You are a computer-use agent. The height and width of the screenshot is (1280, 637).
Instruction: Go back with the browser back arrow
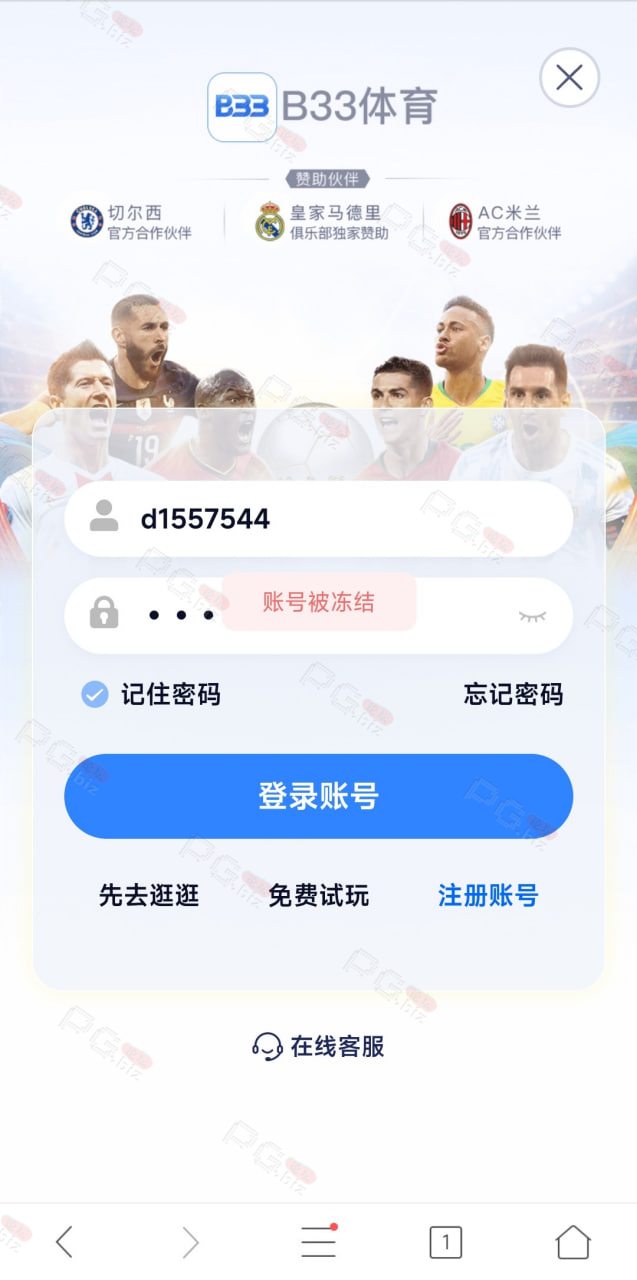click(x=64, y=1242)
